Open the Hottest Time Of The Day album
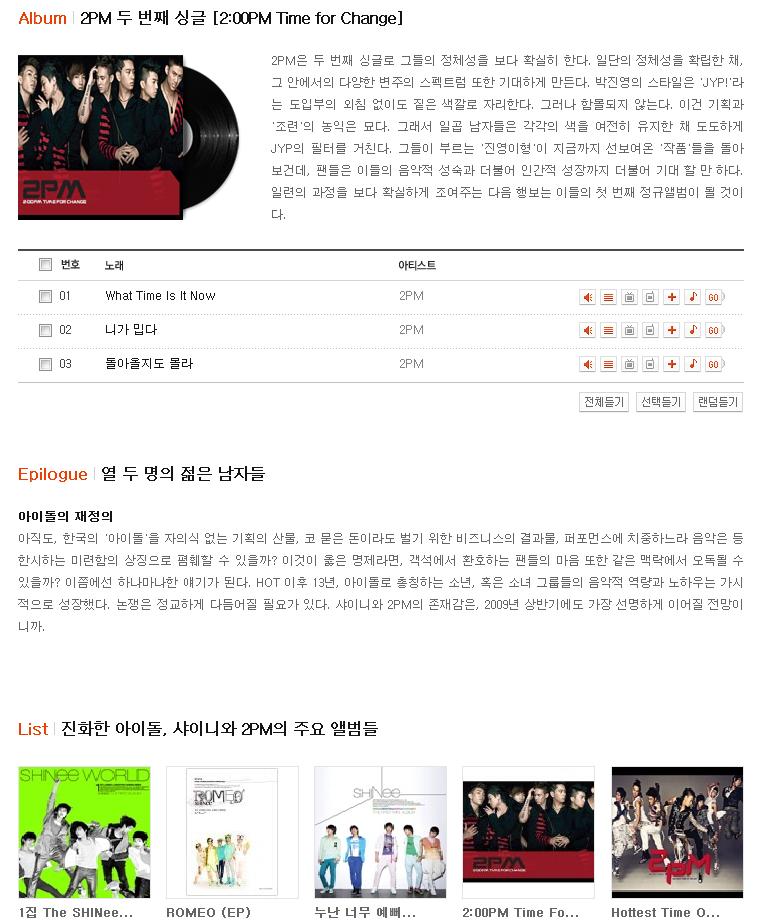 point(677,832)
